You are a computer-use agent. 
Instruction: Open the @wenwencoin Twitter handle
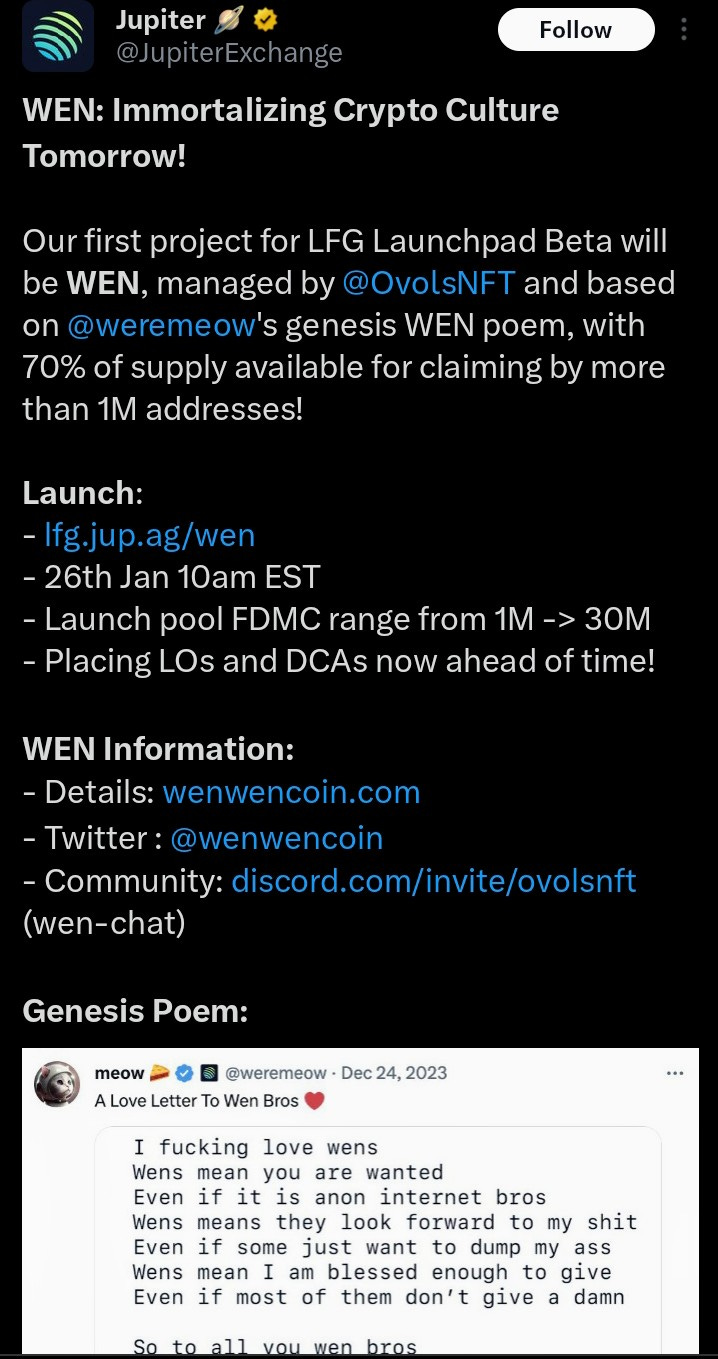(x=276, y=837)
